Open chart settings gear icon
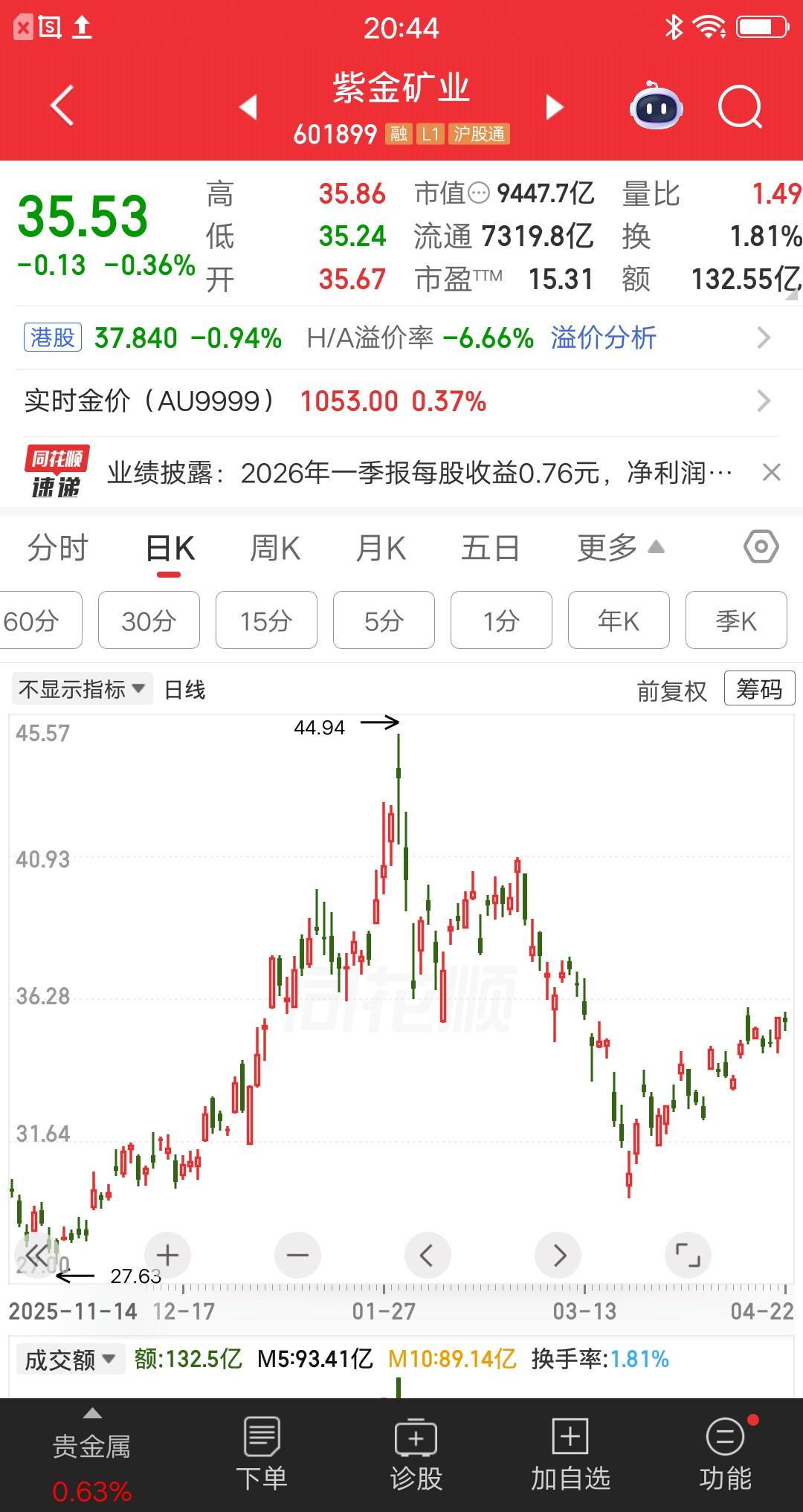Screen dimensions: 803x1512 click(x=761, y=547)
